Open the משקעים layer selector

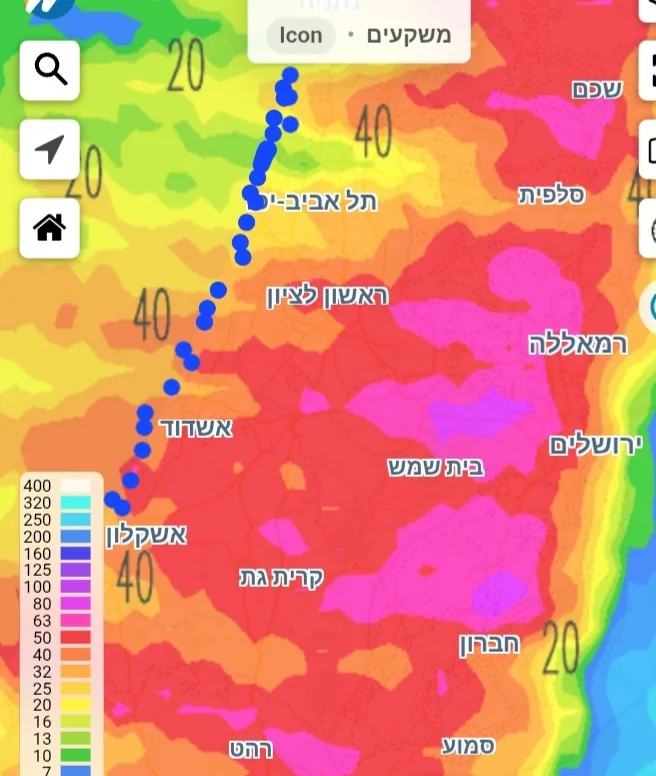coord(409,36)
